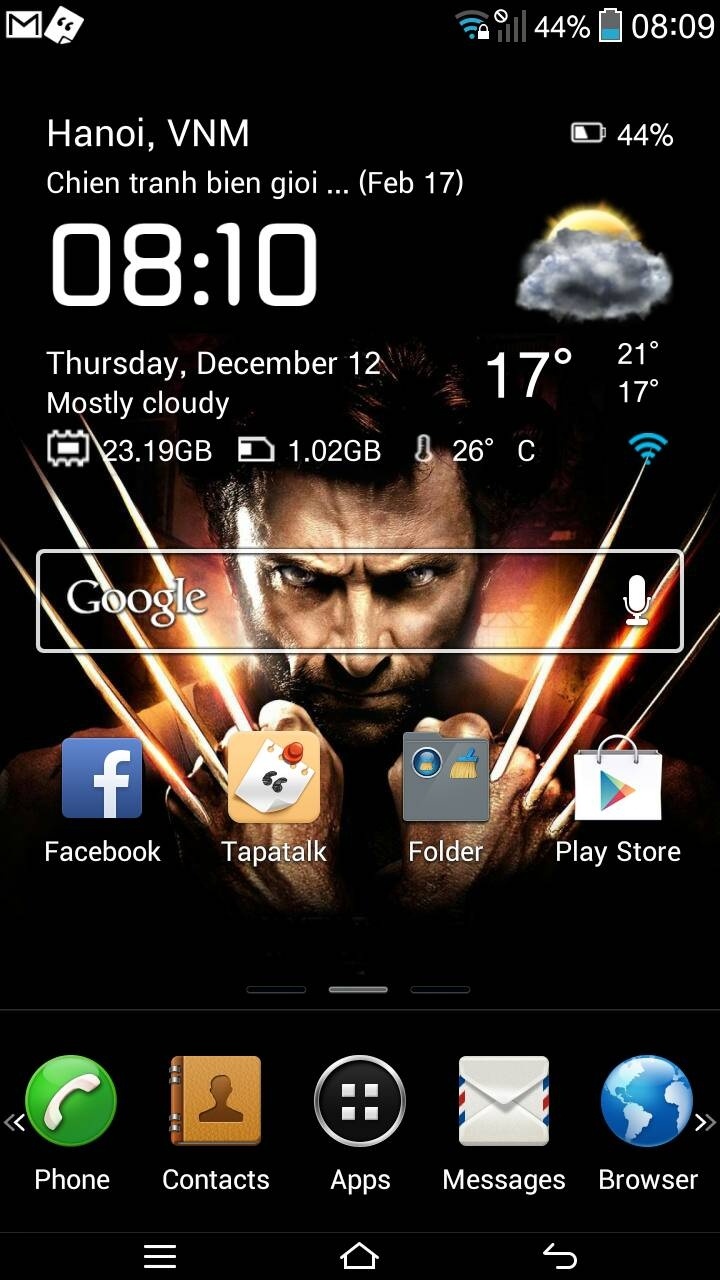Open the weather forecast showing 17°

coord(529,374)
